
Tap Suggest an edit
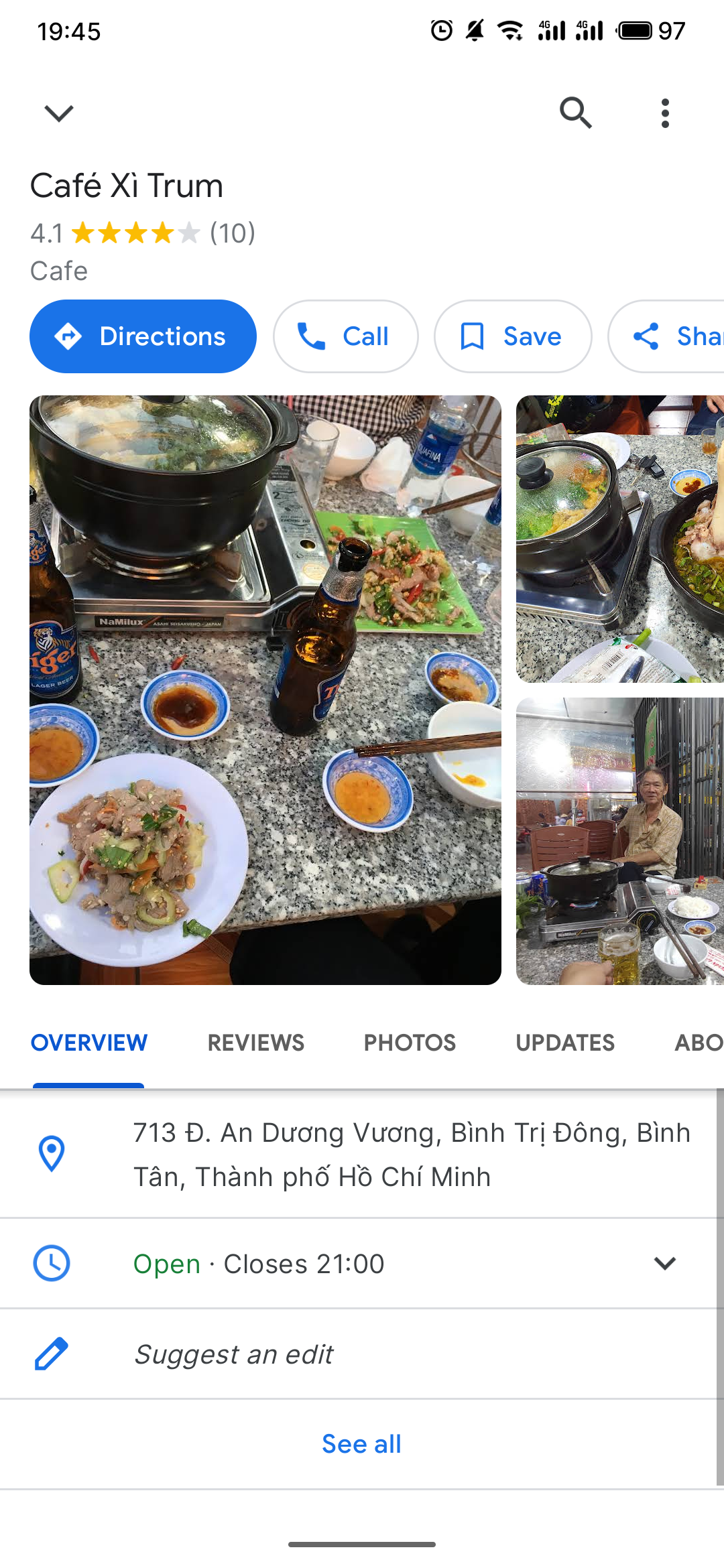(235, 1354)
